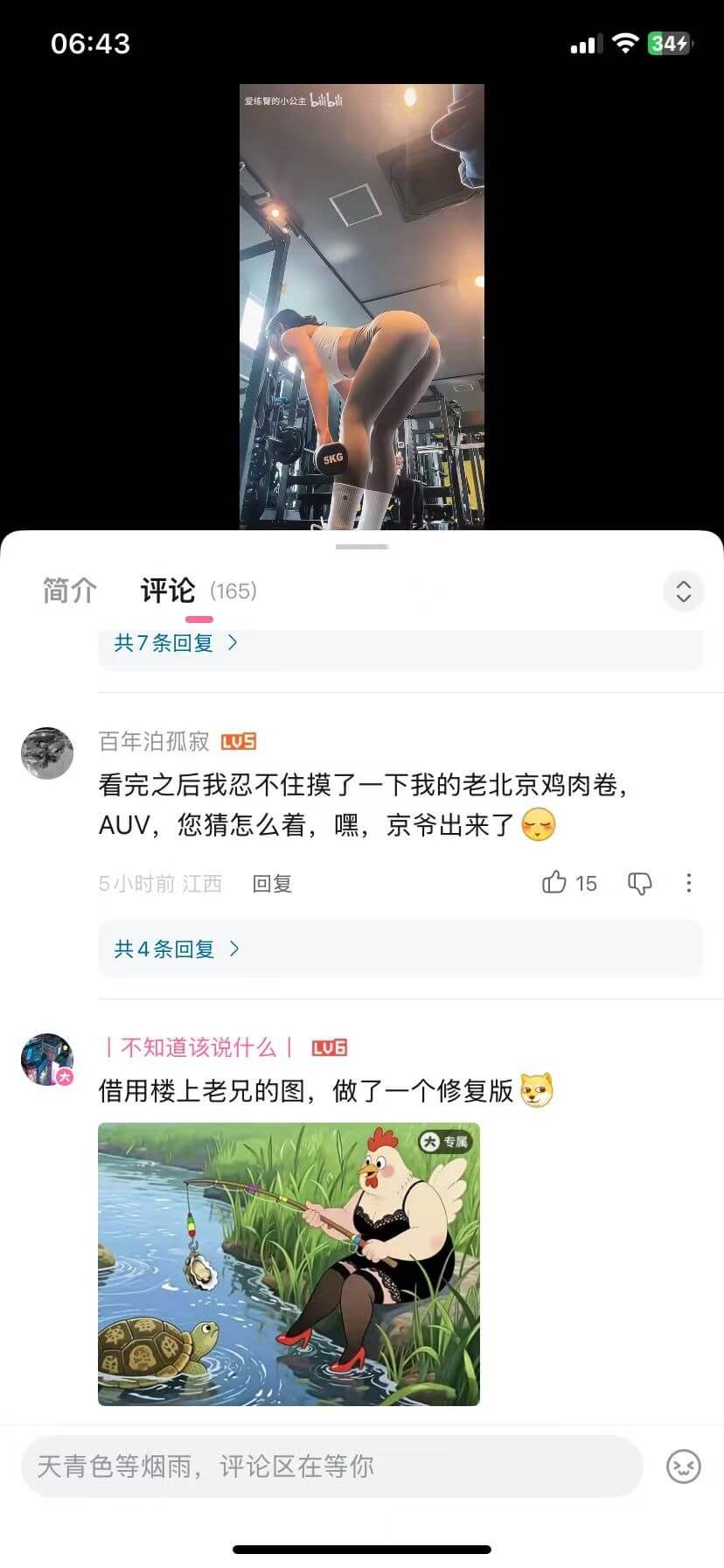Screen dimensions: 724x1568
Task: Click the LV5 level badge next to 百年泊孤寂
Action: (238, 741)
